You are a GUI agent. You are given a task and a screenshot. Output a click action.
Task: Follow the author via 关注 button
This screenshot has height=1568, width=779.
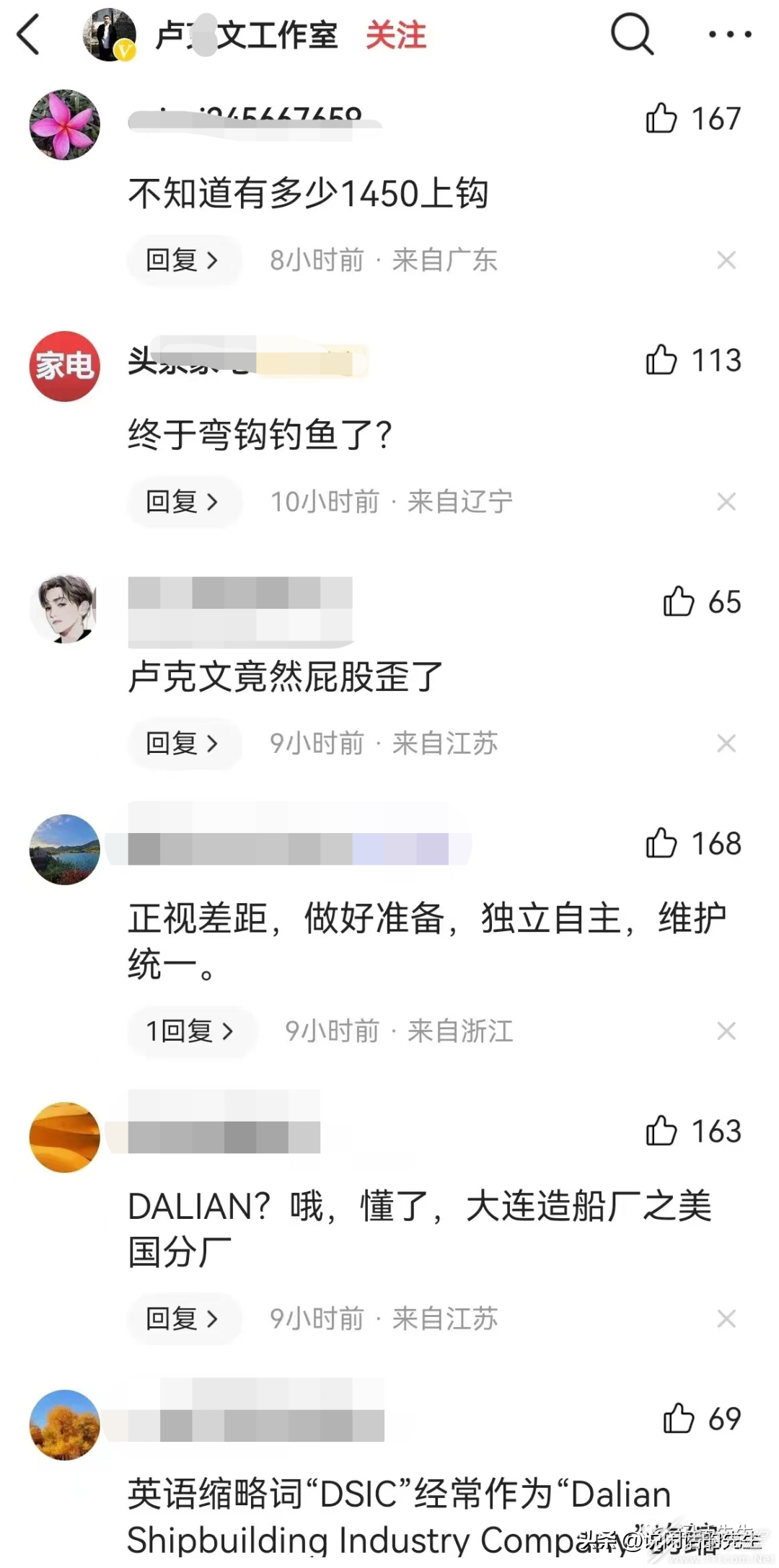[395, 35]
